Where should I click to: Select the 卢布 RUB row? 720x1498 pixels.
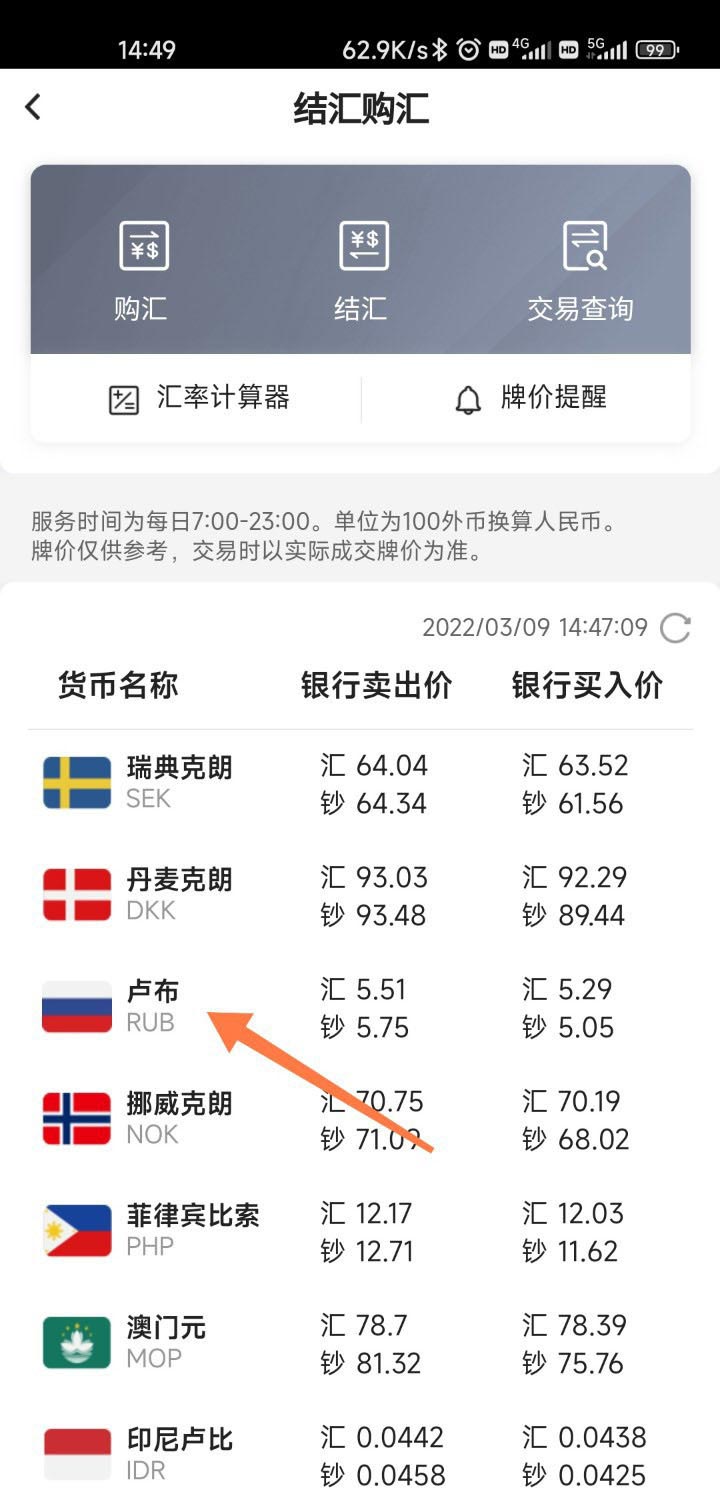click(x=360, y=1008)
